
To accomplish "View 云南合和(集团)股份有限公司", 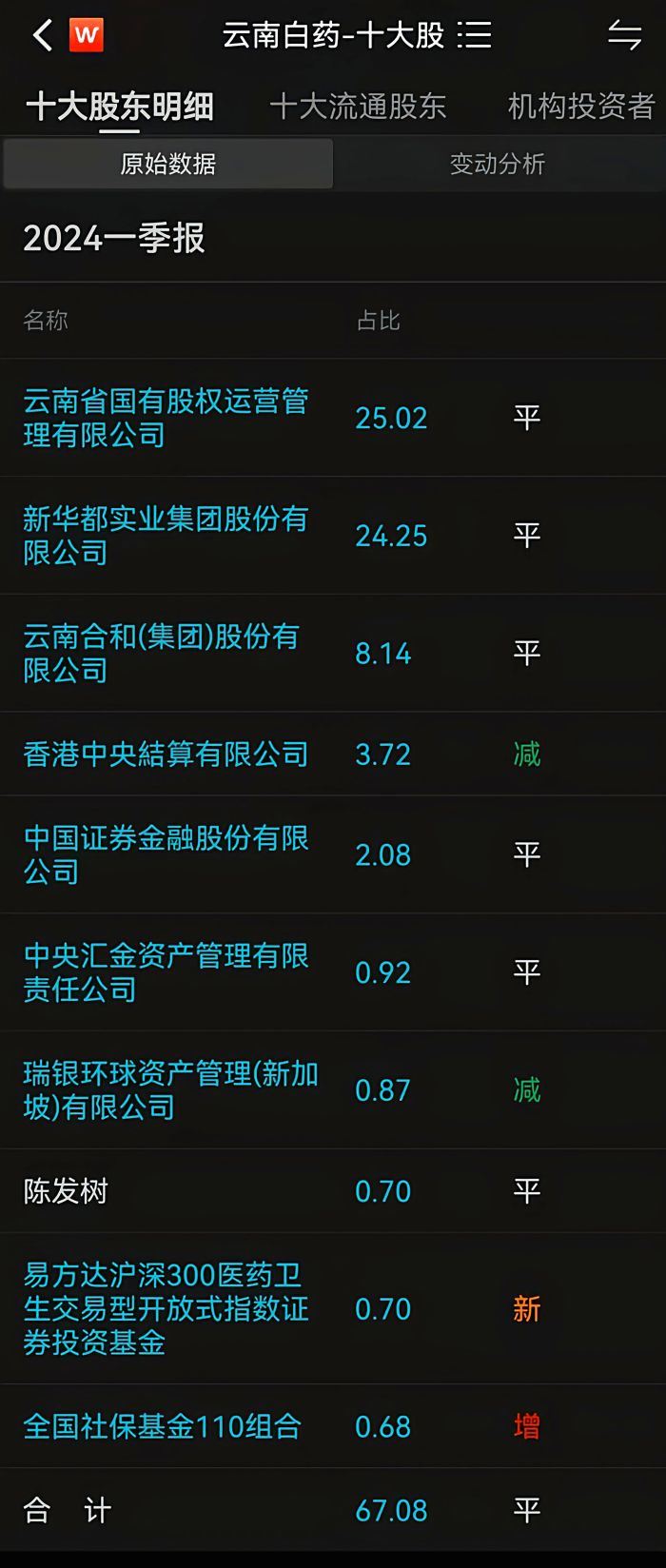I will click(161, 654).
